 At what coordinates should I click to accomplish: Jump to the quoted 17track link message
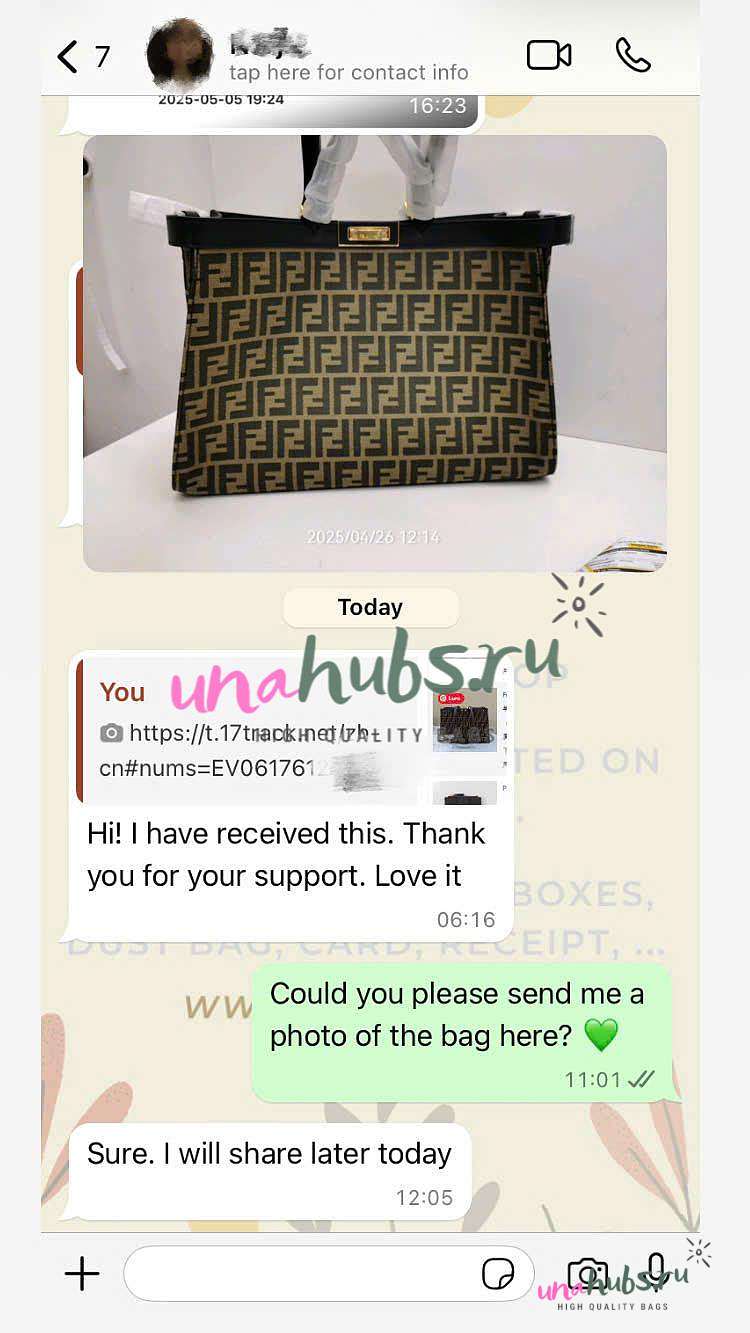click(x=292, y=731)
